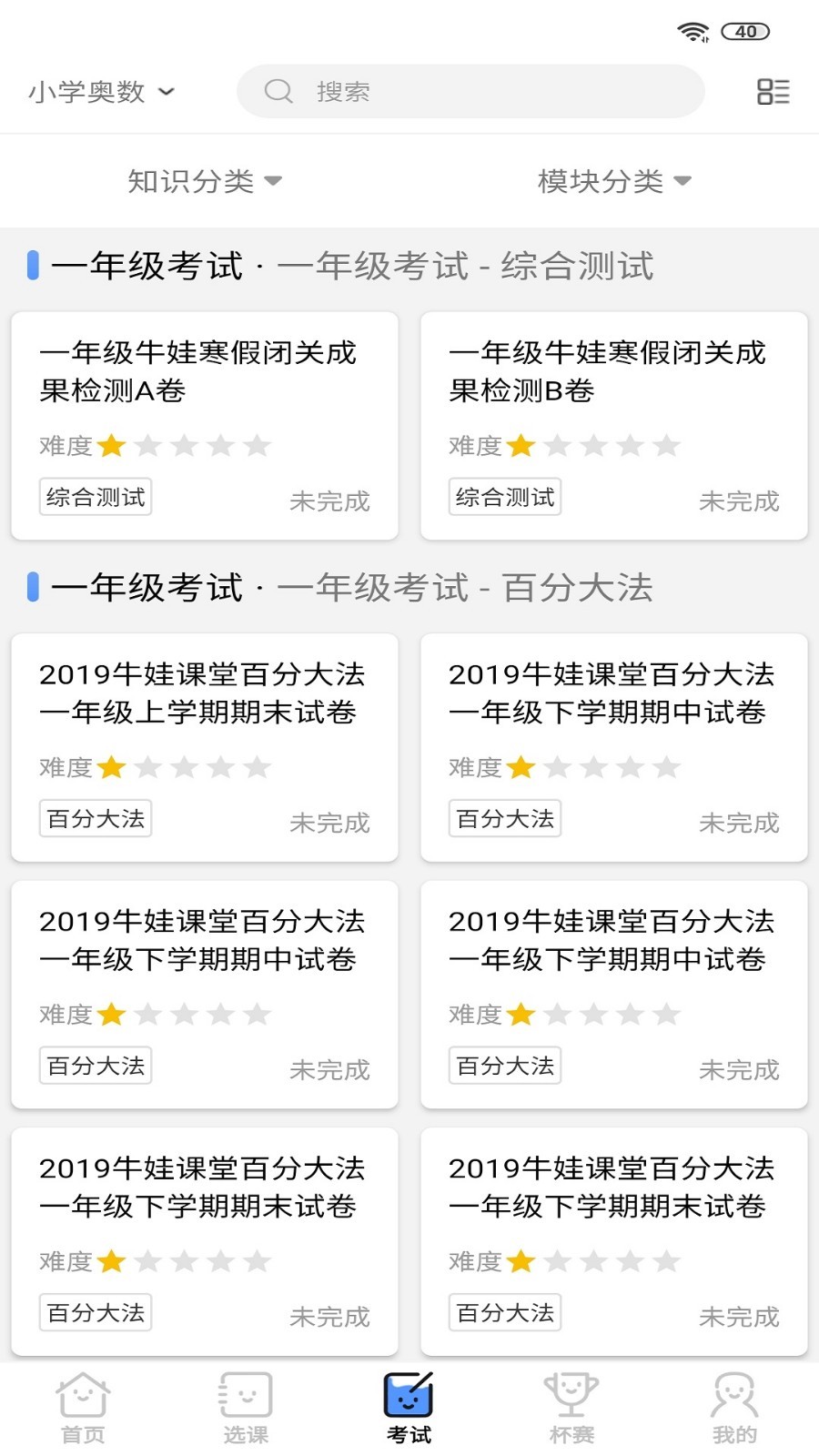Click the category grid icon beside search bar
The height and width of the screenshot is (1456, 819).
tap(773, 91)
